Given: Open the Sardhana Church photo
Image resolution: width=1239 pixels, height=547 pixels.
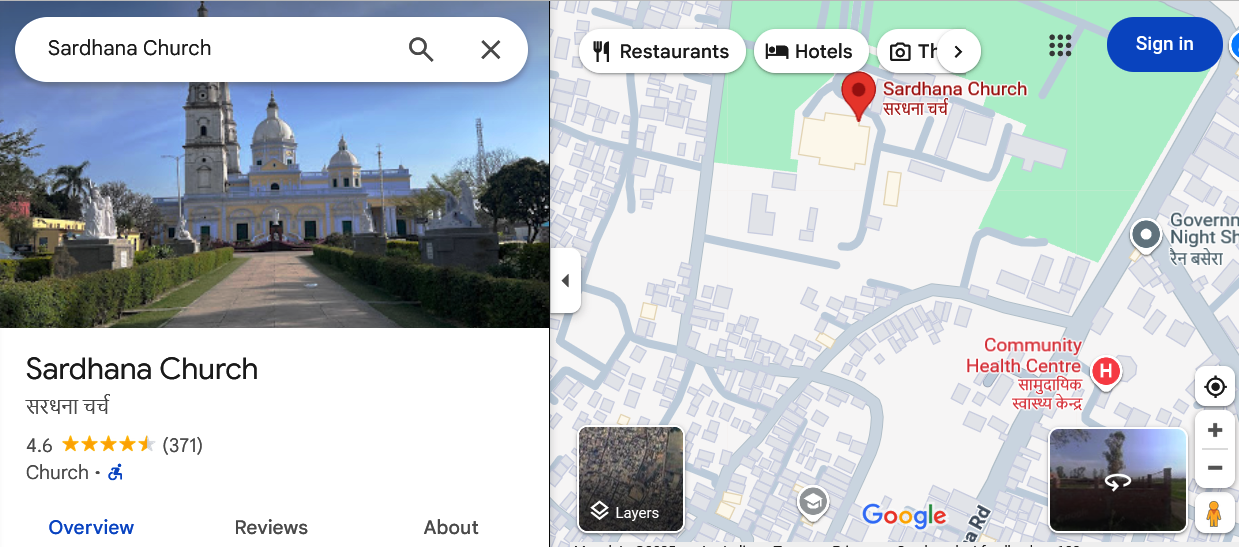Looking at the screenshot, I should click(x=274, y=164).
